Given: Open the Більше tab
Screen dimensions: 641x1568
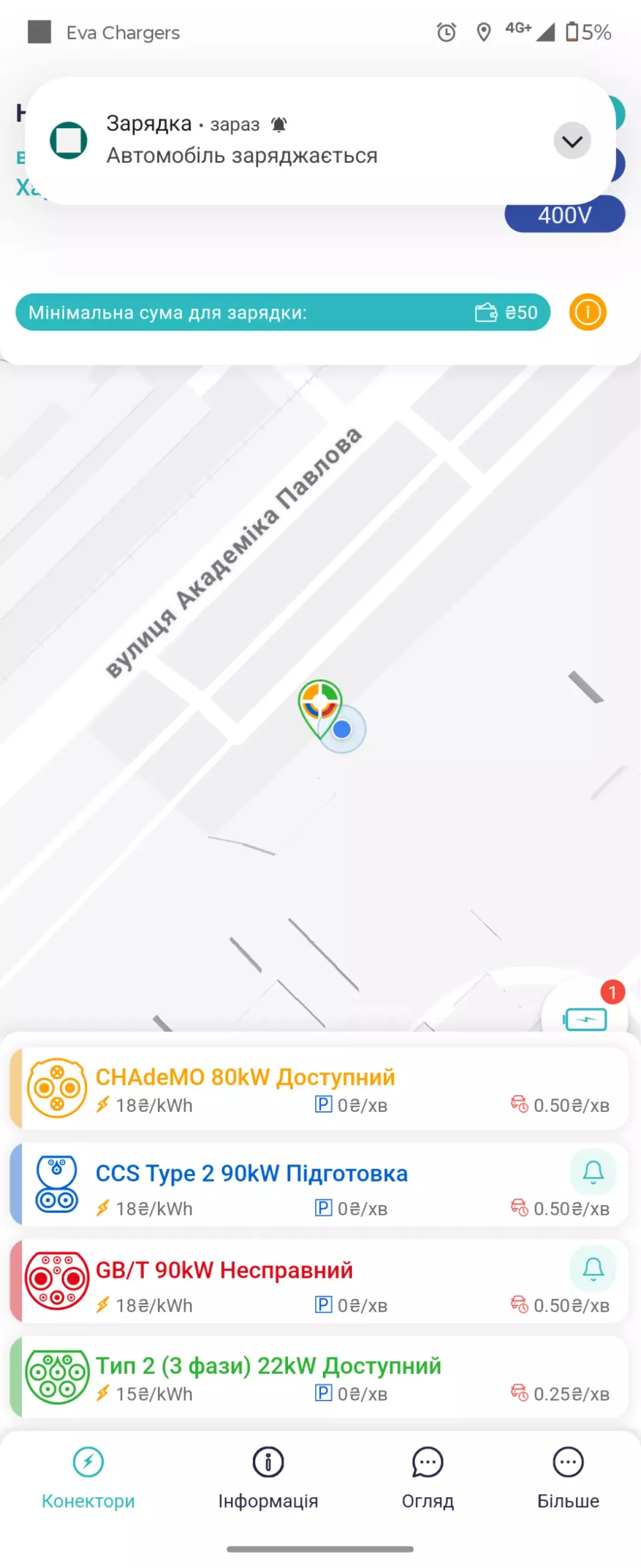Looking at the screenshot, I should tap(568, 1476).
